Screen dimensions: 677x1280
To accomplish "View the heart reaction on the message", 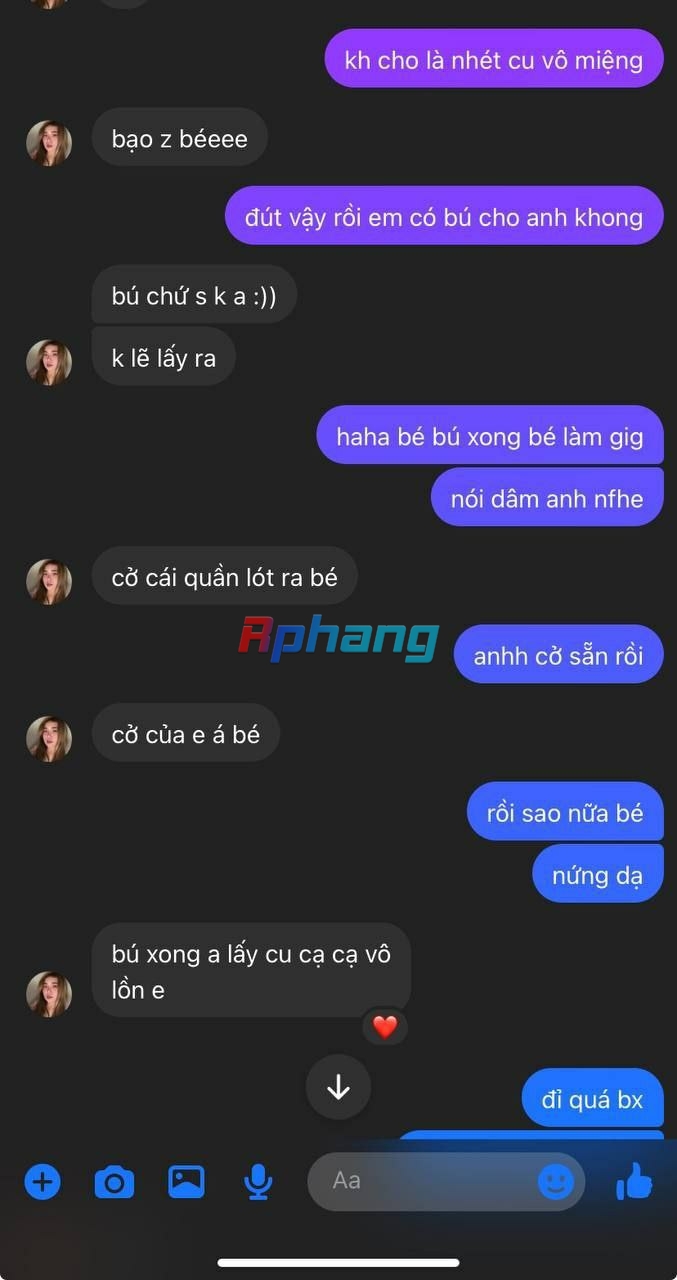I will pos(385,1026).
